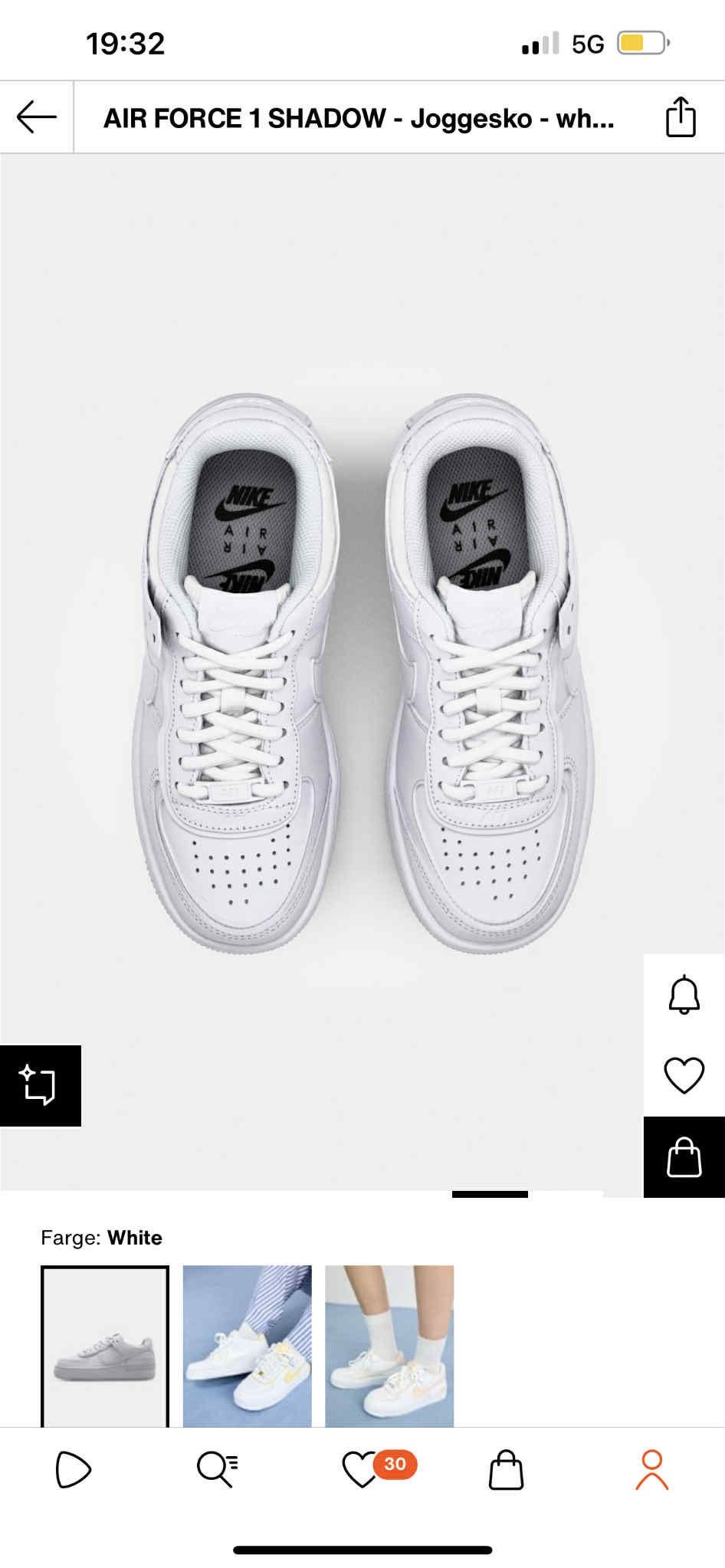Switch to the account profile tab
Image resolution: width=725 pixels, height=1568 pixels.
point(651,1470)
